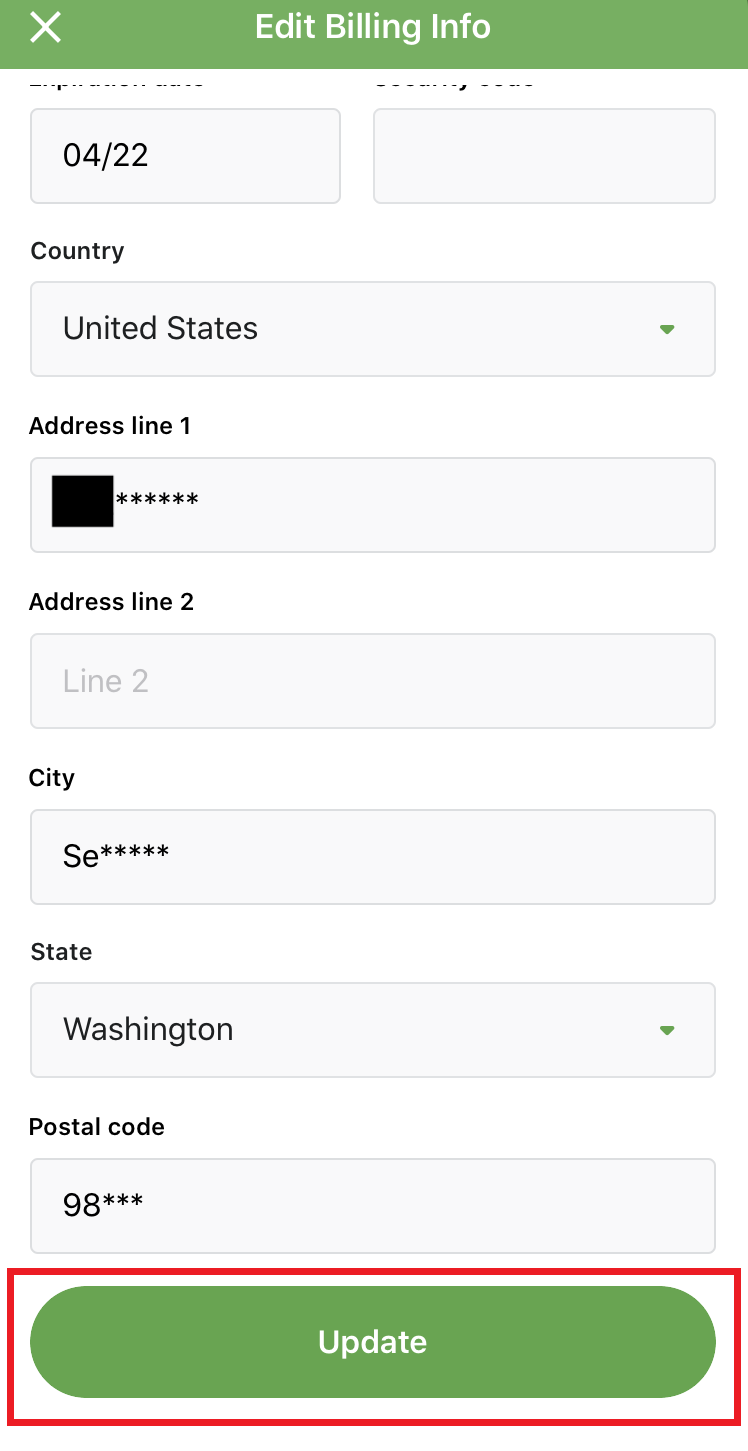This screenshot has height=1451, width=748.
Task: Submit the billing changes via Update
Action: [x=373, y=1342]
